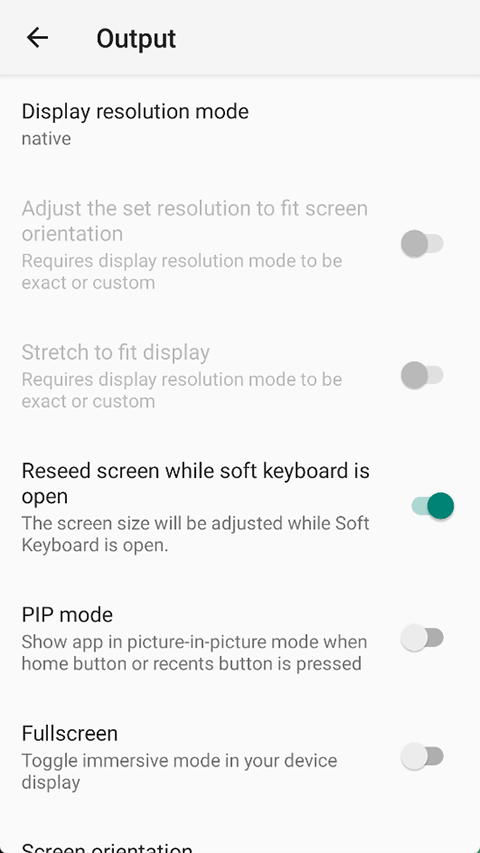Open Display resolution mode setting
480x853 pixels.
pos(240,124)
